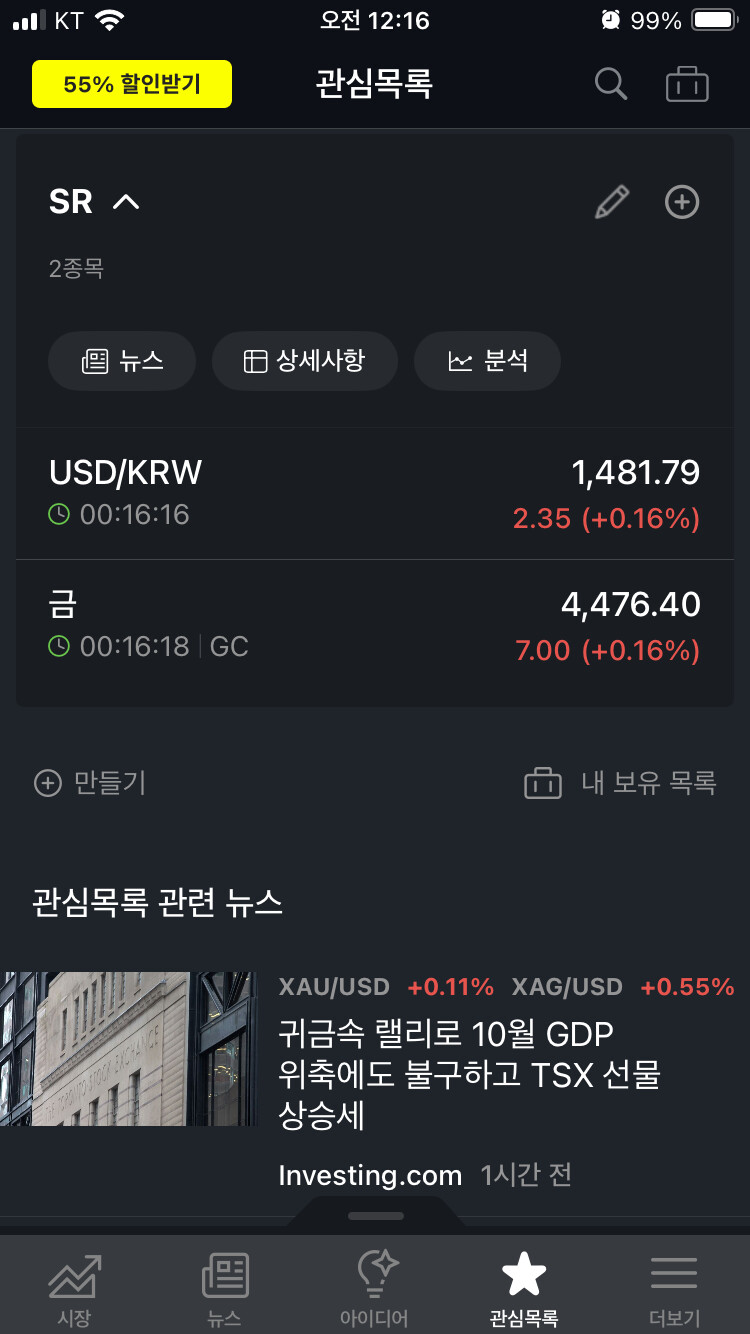Open the search magnifier icon

pyautogui.click(x=610, y=84)
